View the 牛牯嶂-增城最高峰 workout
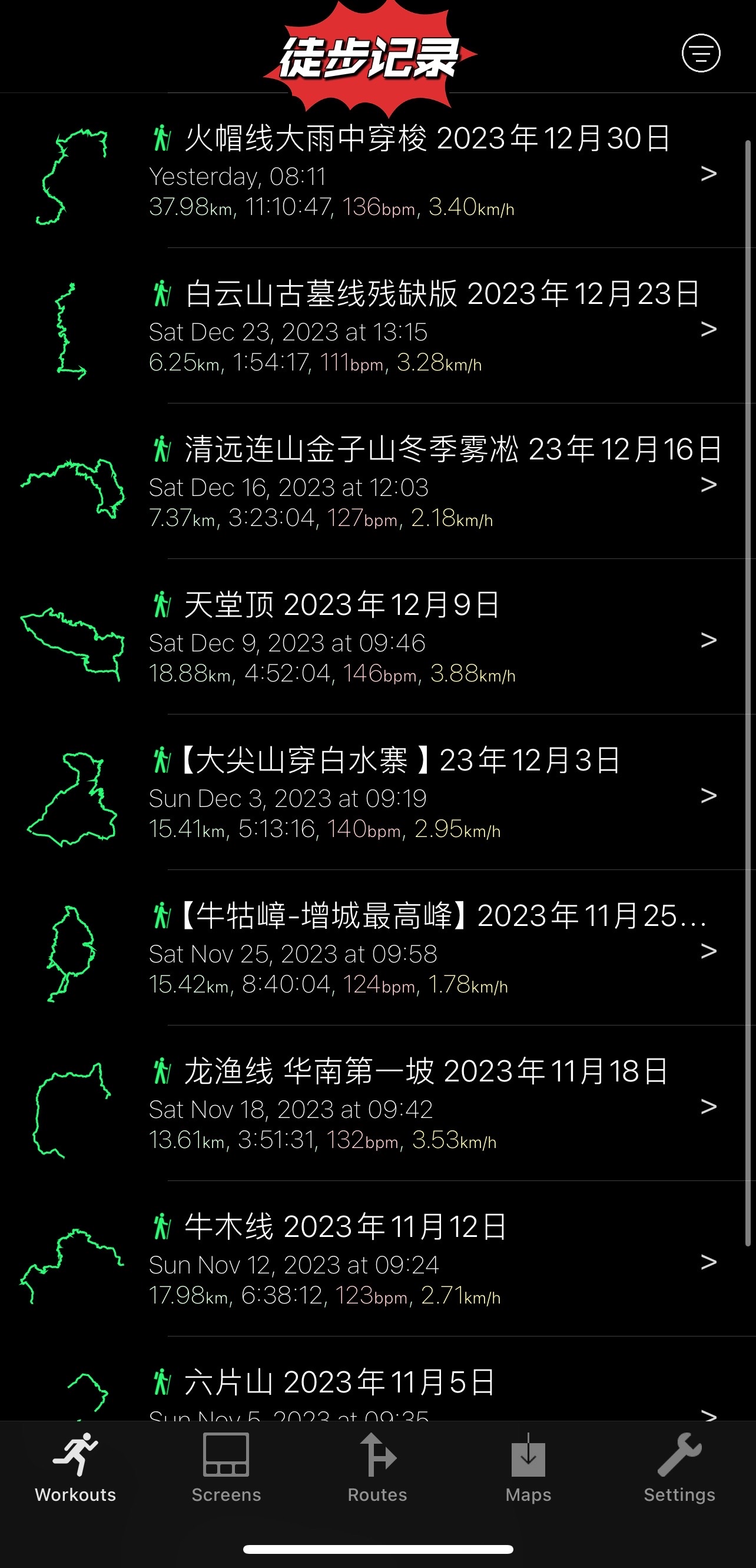756x1568 pixels. tap(426, 949)
